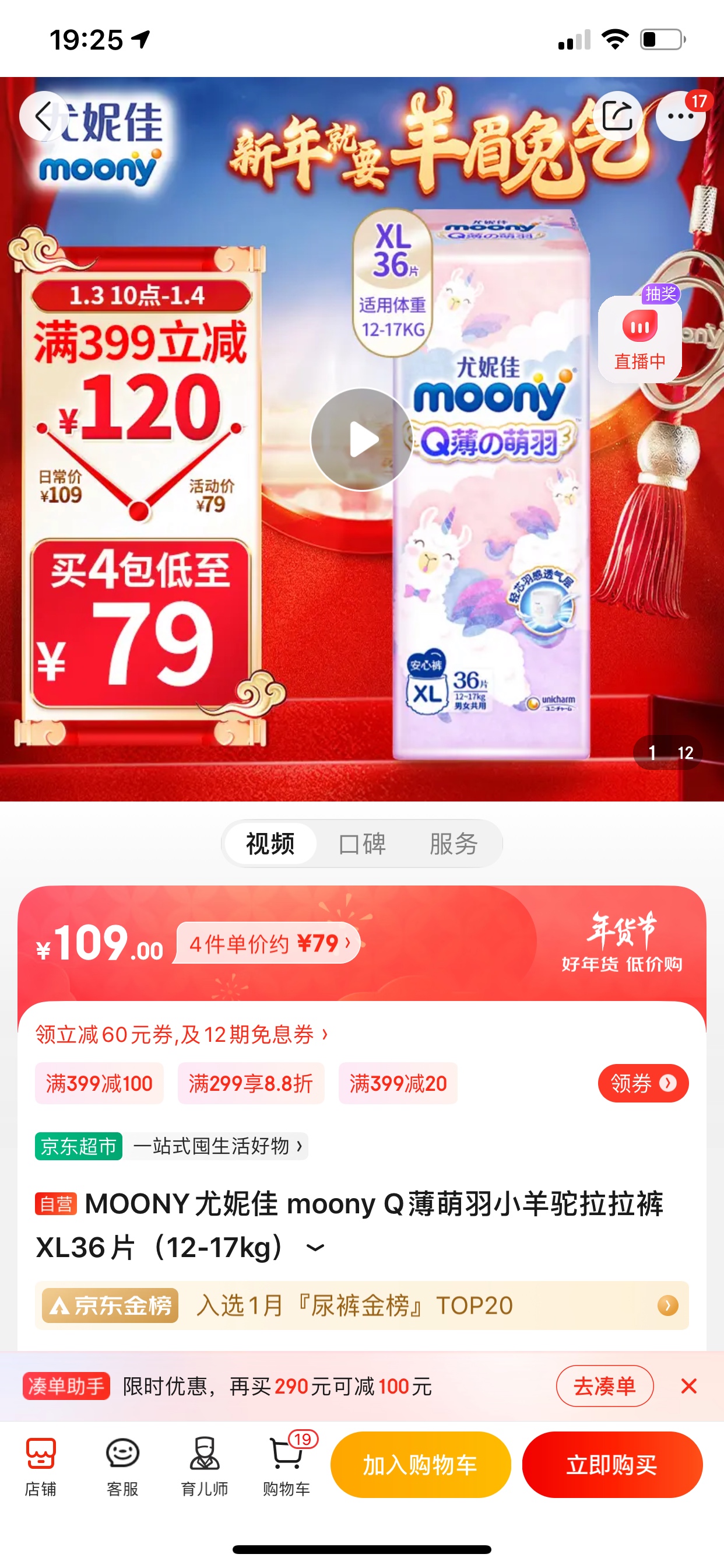
Task: Open the 4件单价约¥79 price detail
Action: pos(268,943)
